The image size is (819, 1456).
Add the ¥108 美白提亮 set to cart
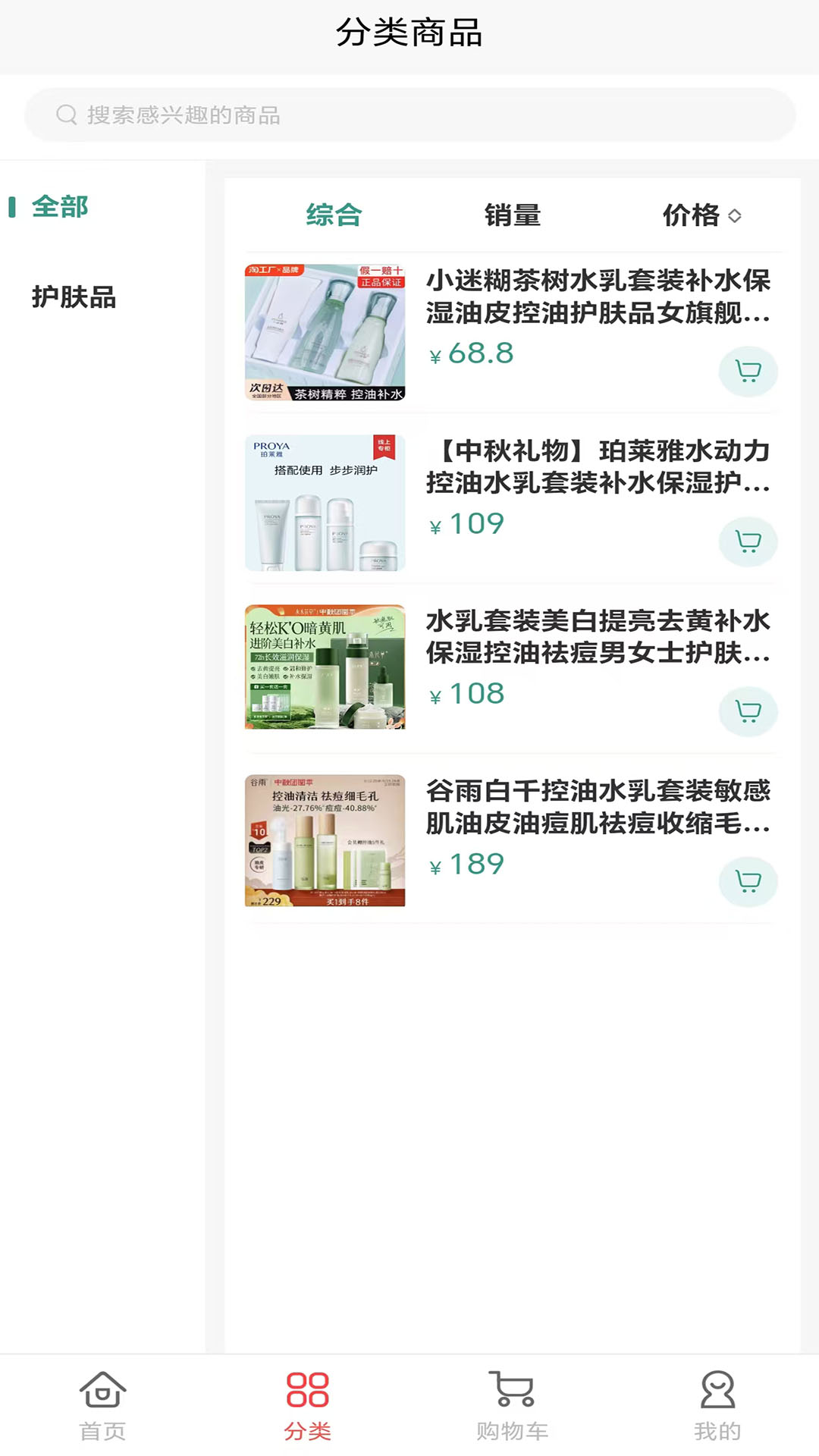pyautogui.click(x=748, y=711)
